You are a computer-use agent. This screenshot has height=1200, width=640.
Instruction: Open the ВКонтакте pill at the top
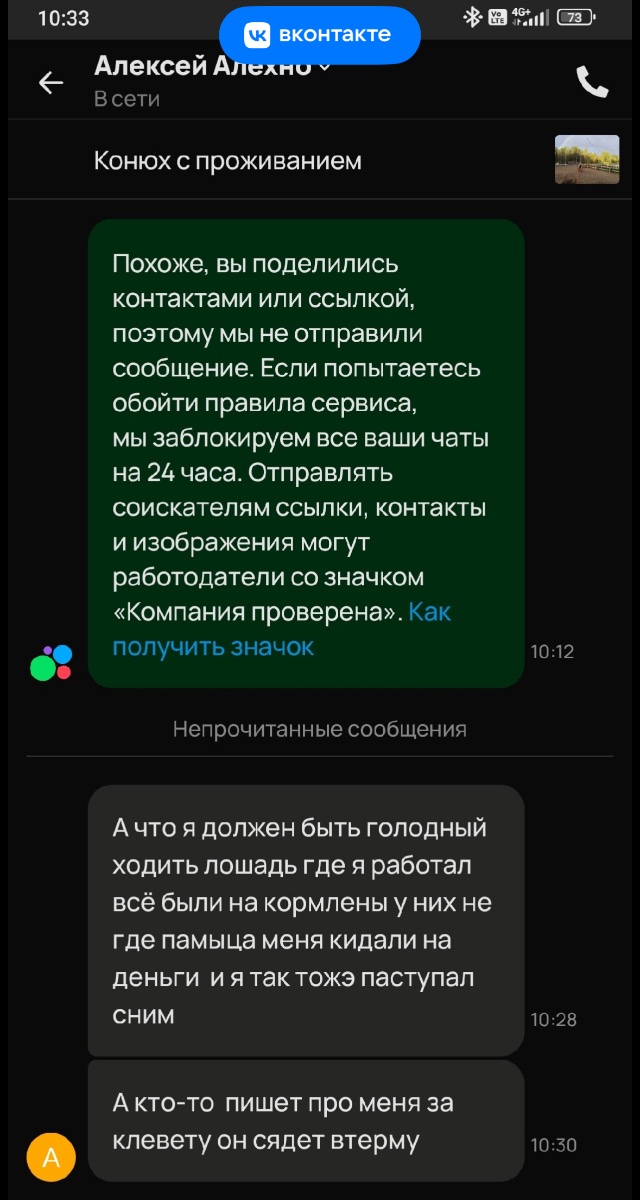point(319,35)
